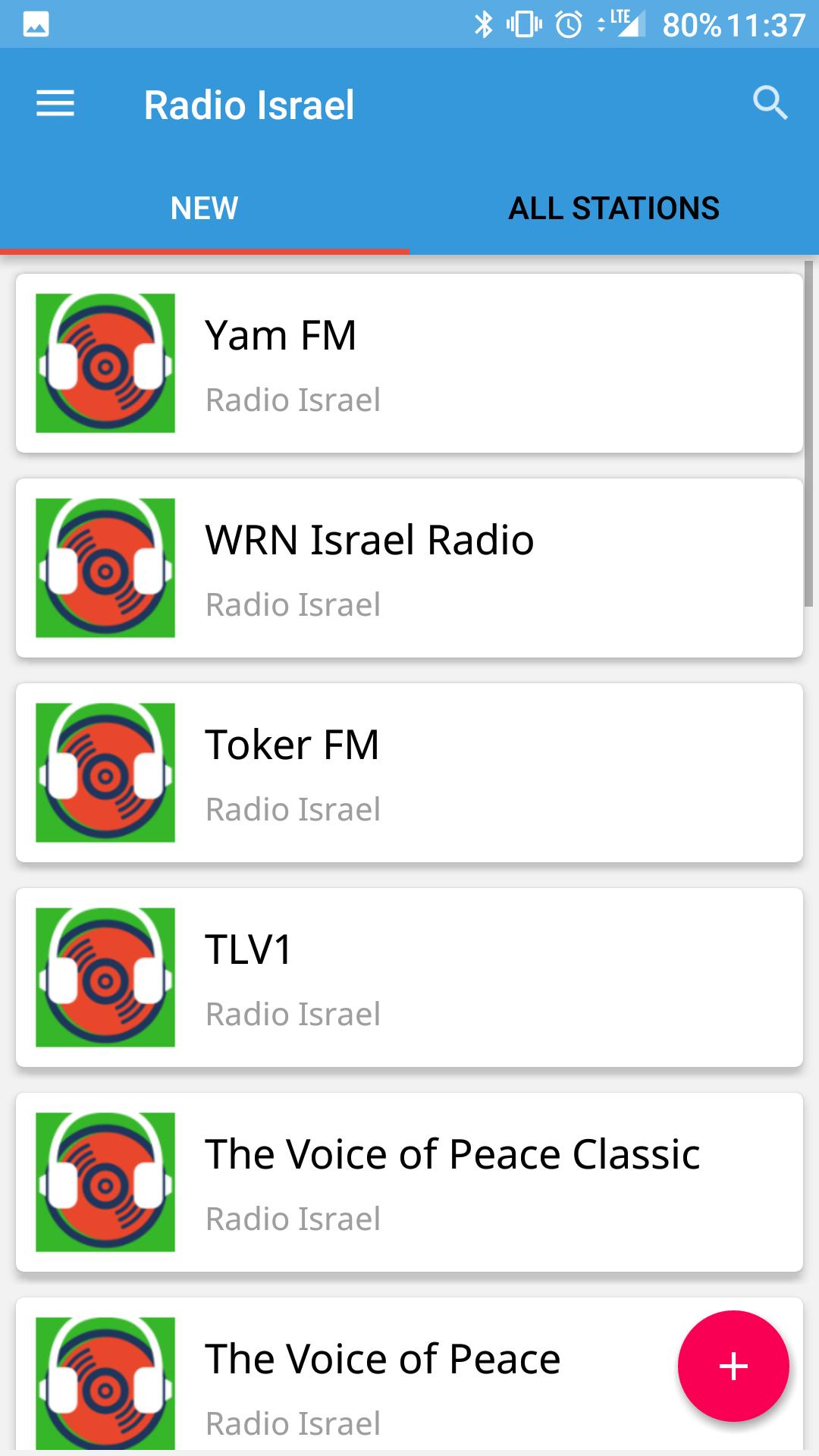Choose the Toker FM station
The width and height of the screenshot is (819, 1456).
[x=409, y=773]
